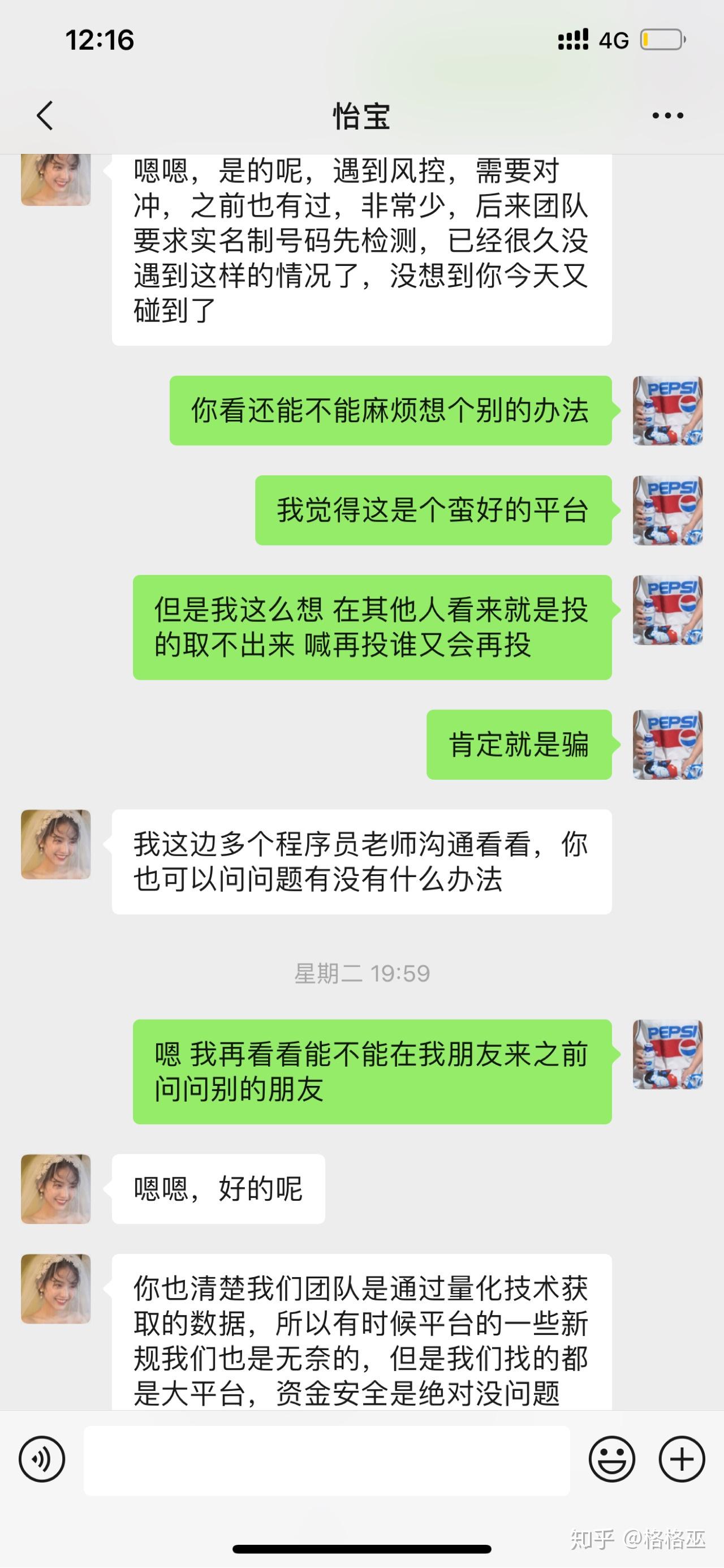View profile from avatar beside 我觉得这是个蛮好的平台
The height and width of the screenshot is (1568, 724).
667,510
